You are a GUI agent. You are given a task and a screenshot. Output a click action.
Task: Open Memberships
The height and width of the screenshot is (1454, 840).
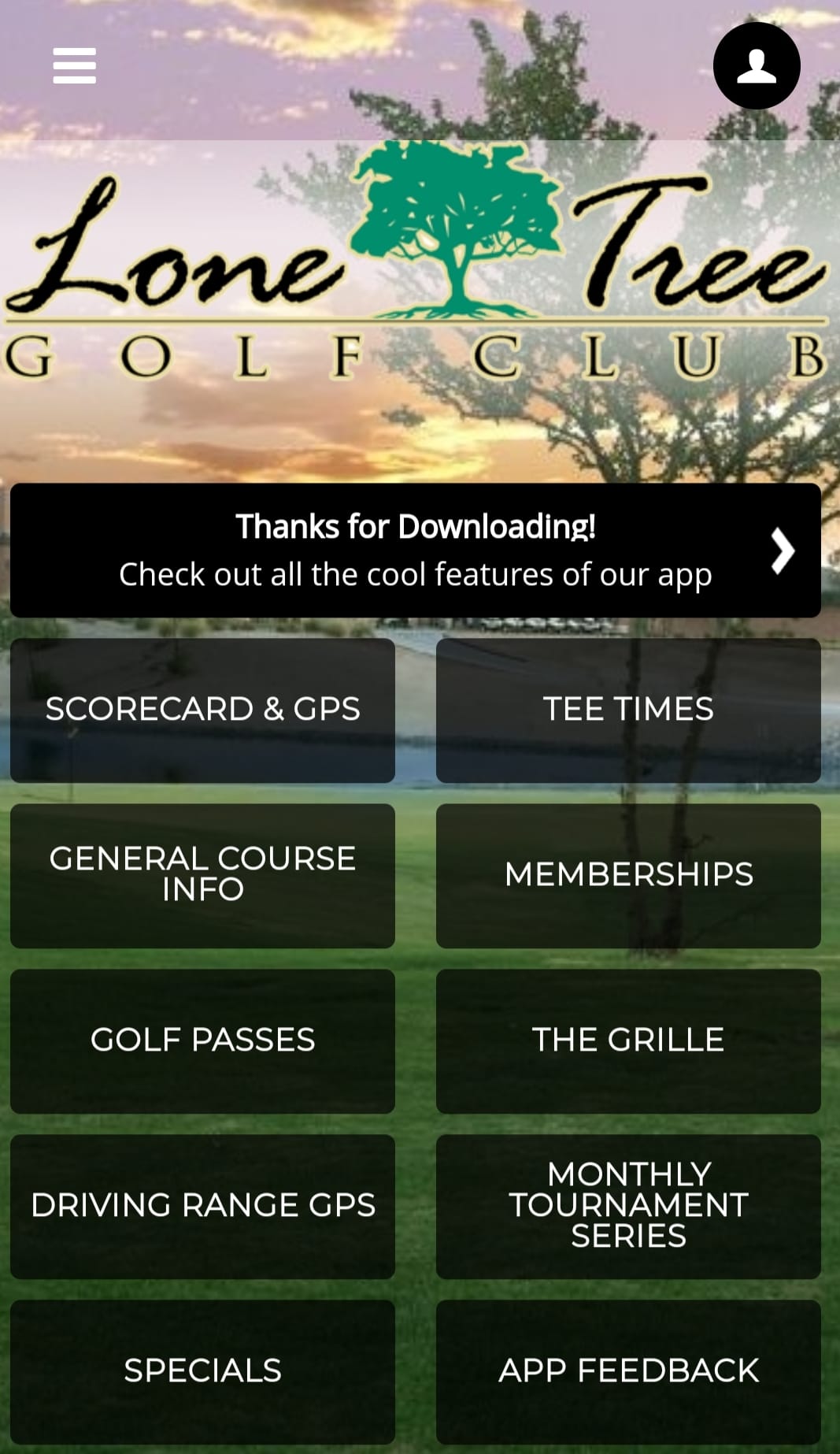click(628, 875)
